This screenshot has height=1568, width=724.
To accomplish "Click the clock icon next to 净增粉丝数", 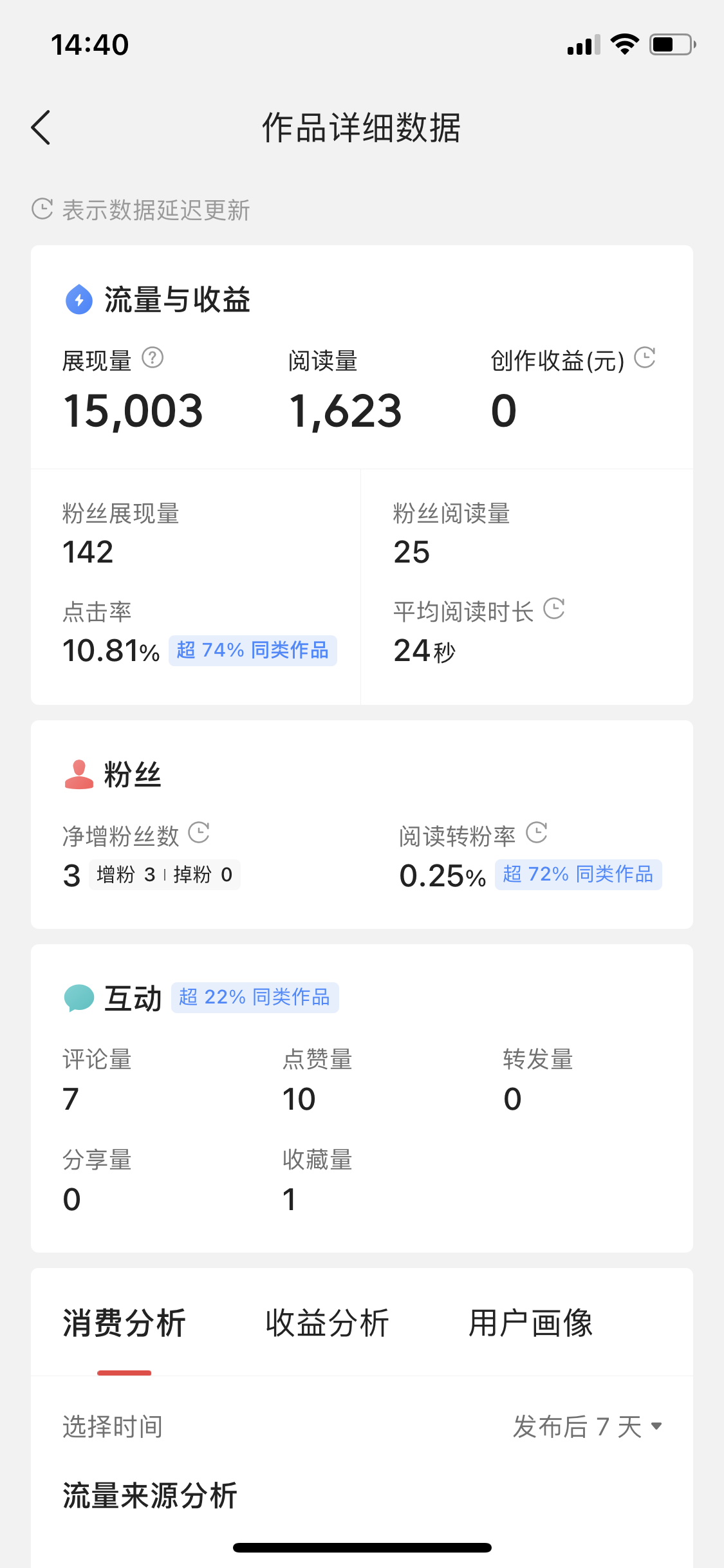I will tap(198, 834).
